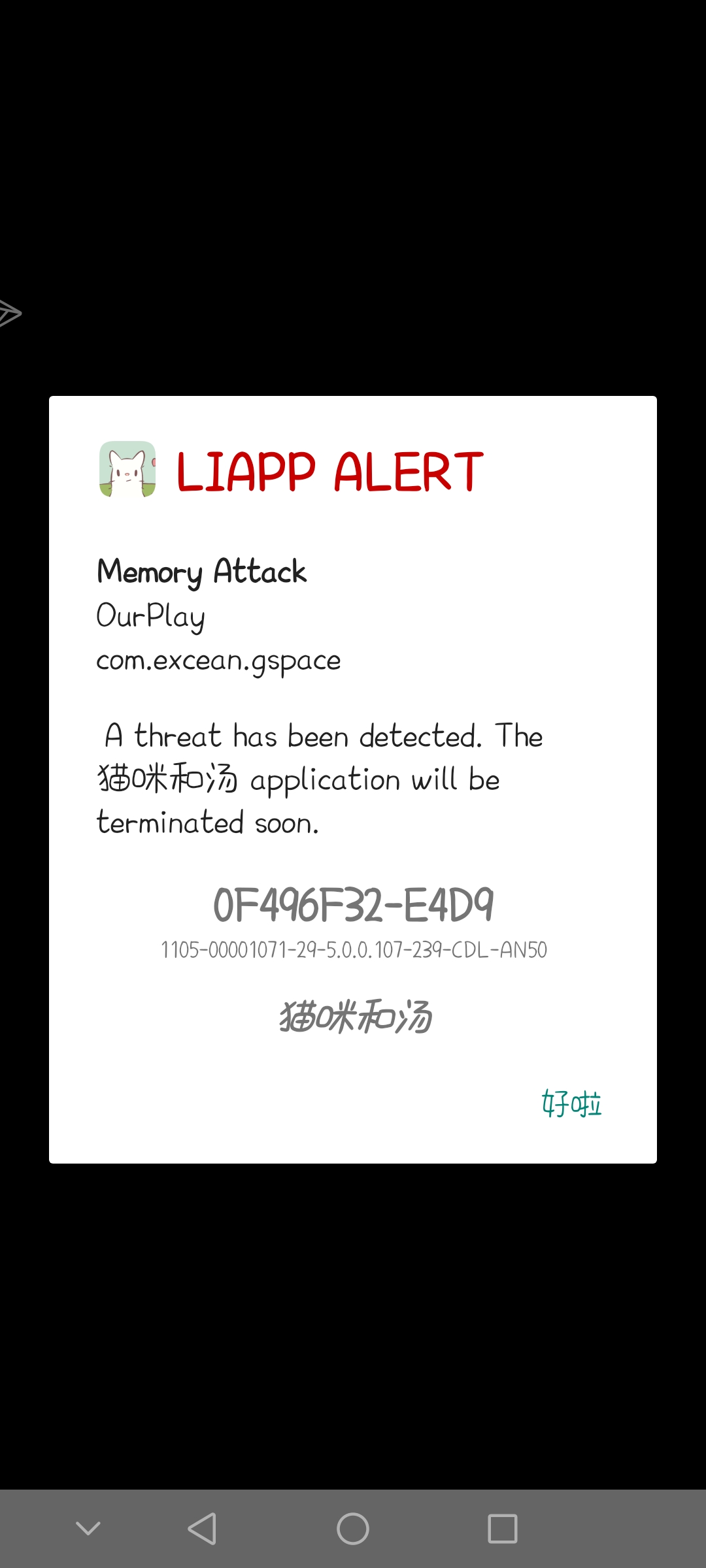Go to the home screen
Screen dimensions: 706x1568
tap(353, 1529)
